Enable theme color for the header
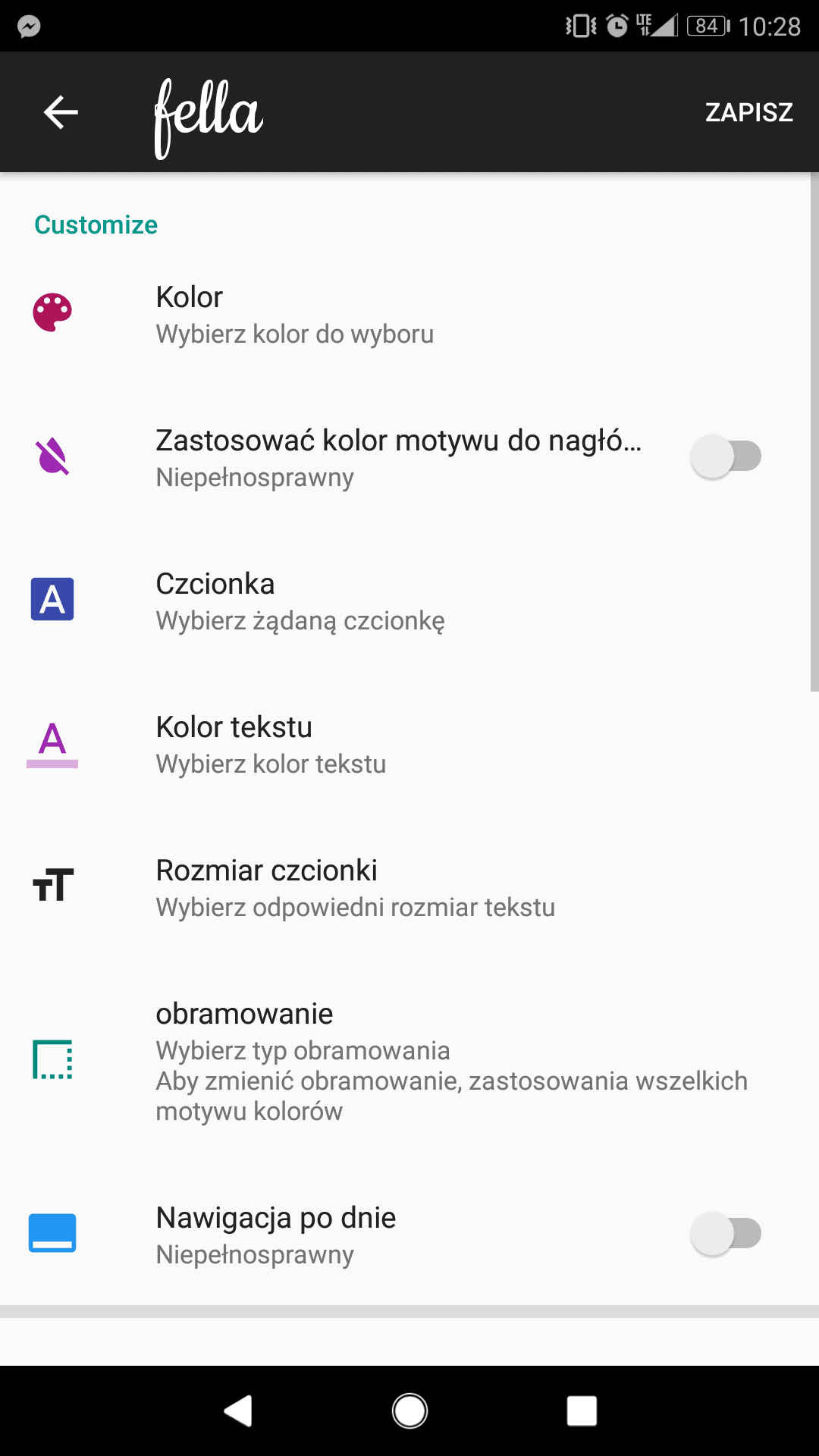 (726, 457)
